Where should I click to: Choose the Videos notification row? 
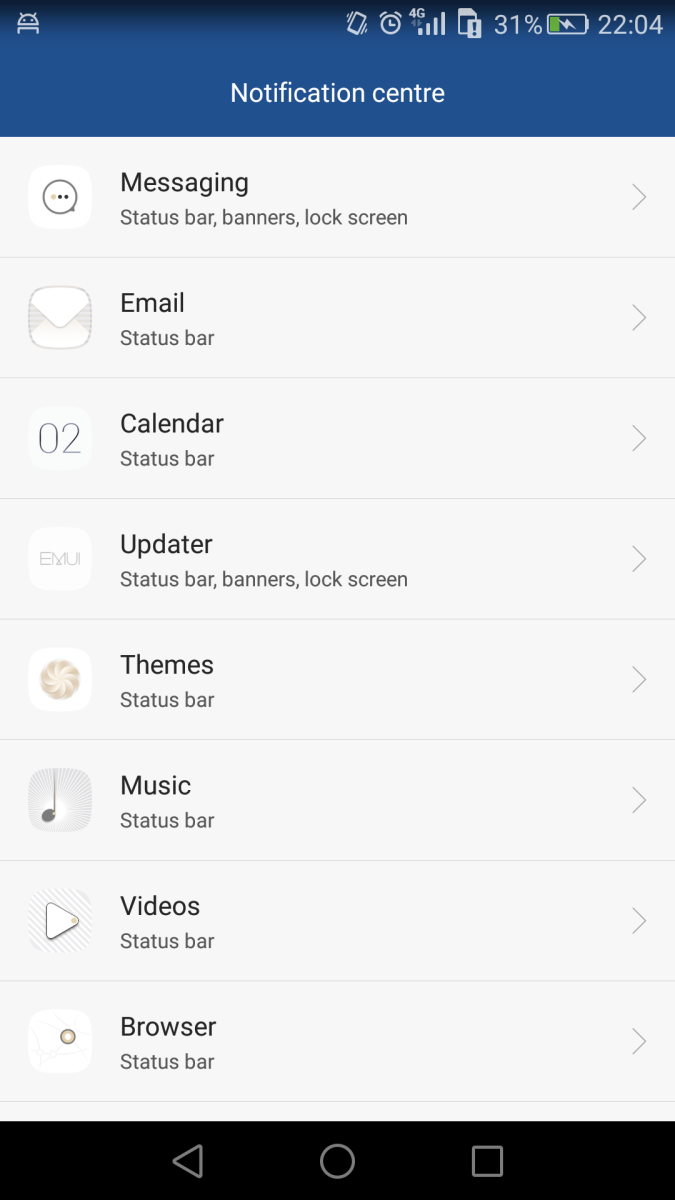tap(337, 921)
